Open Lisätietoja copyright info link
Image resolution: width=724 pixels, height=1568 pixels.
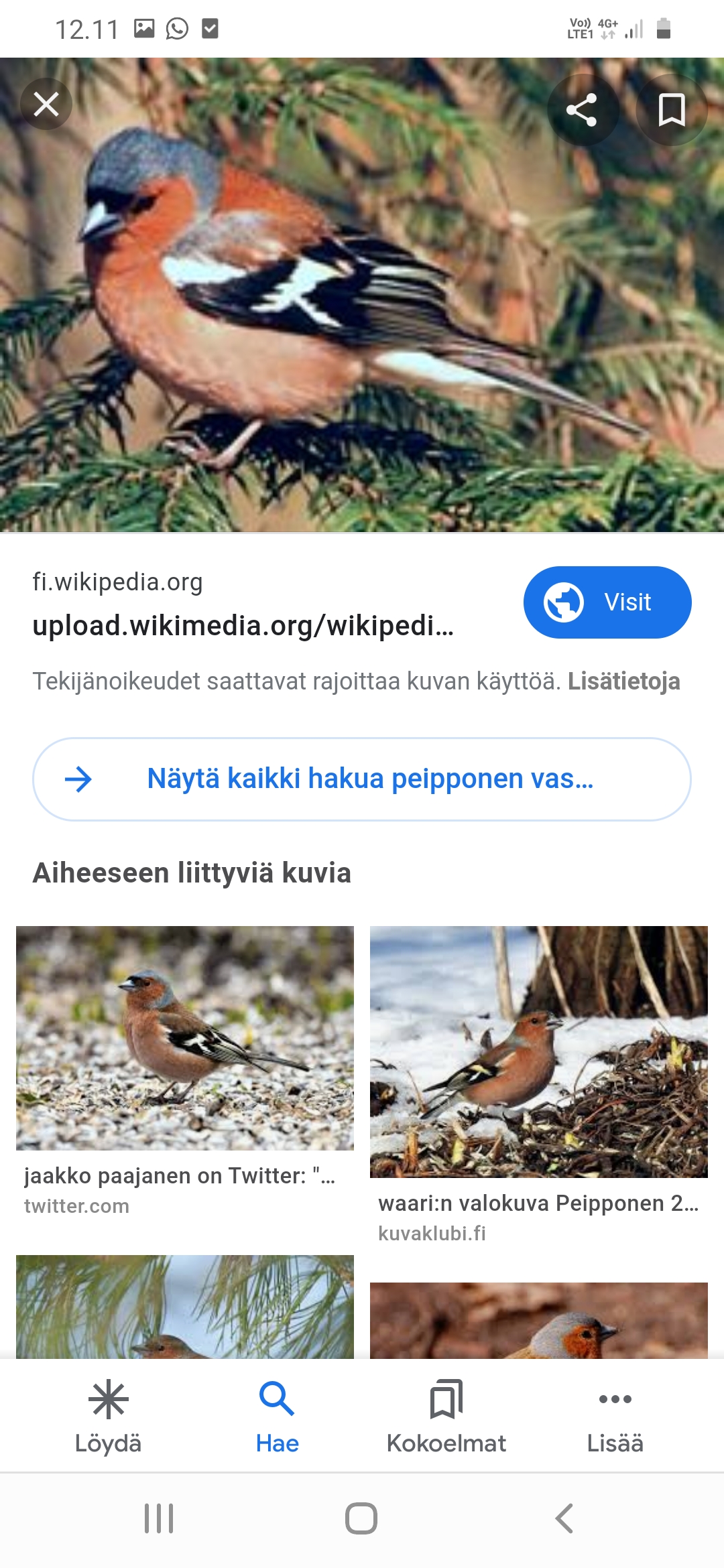623,681
